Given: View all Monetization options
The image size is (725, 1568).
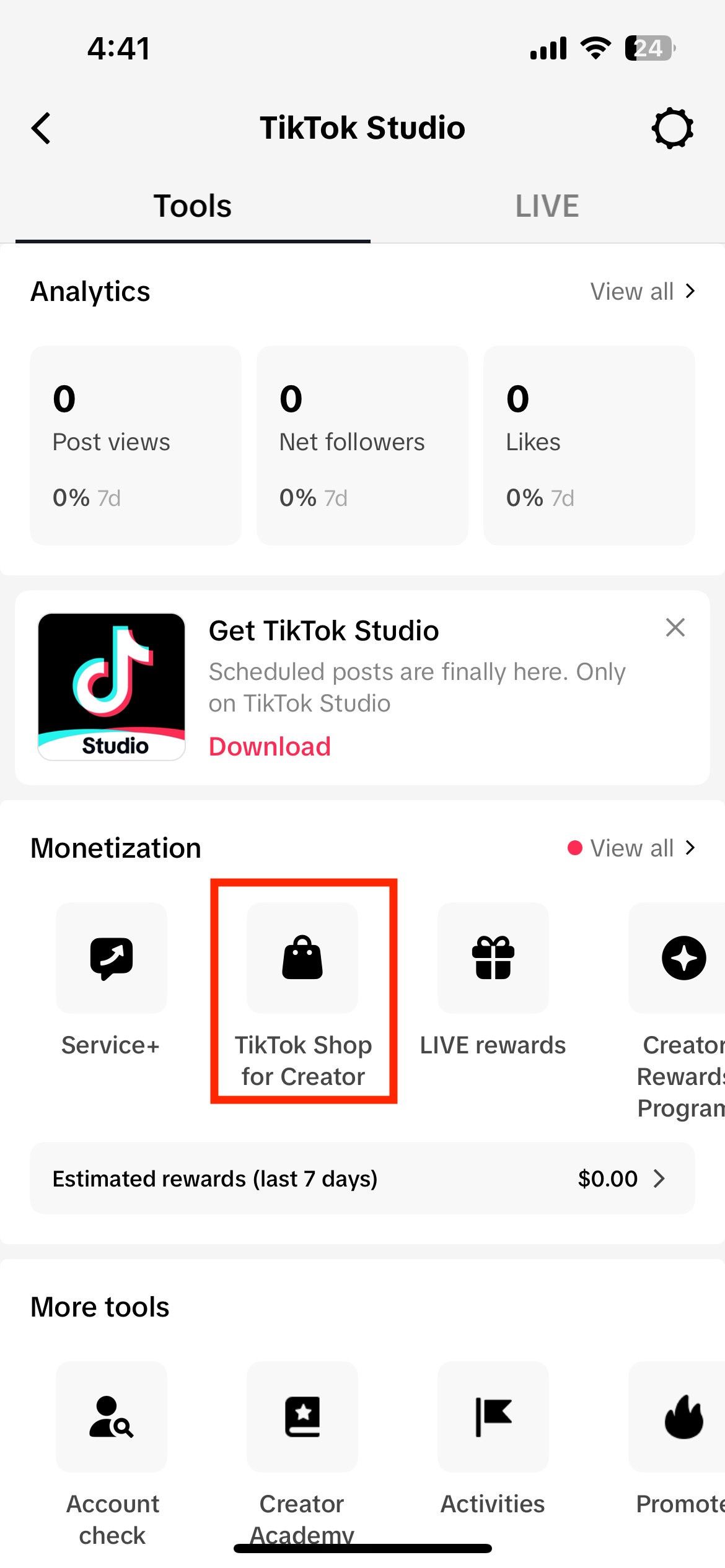Looking at the screenshot, I should [x=643, y=848].
